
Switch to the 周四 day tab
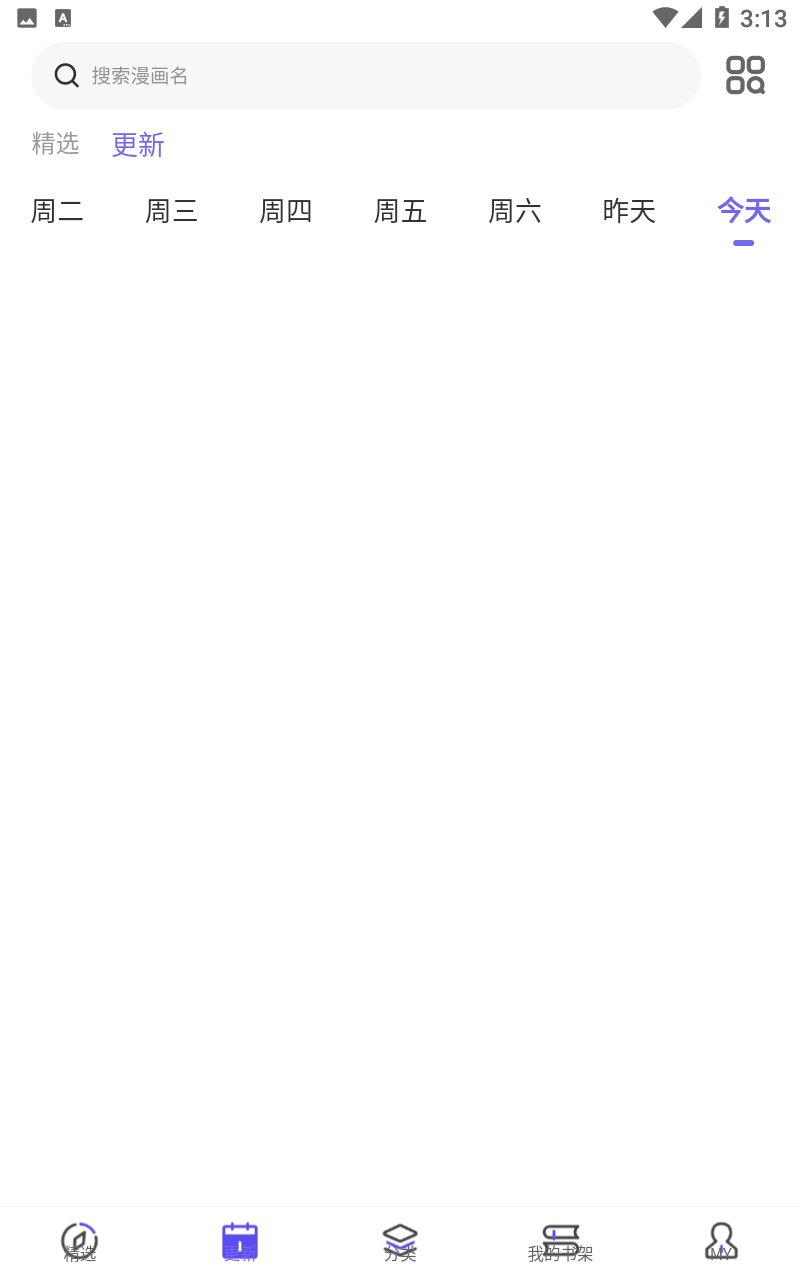(x=286, y=211)
